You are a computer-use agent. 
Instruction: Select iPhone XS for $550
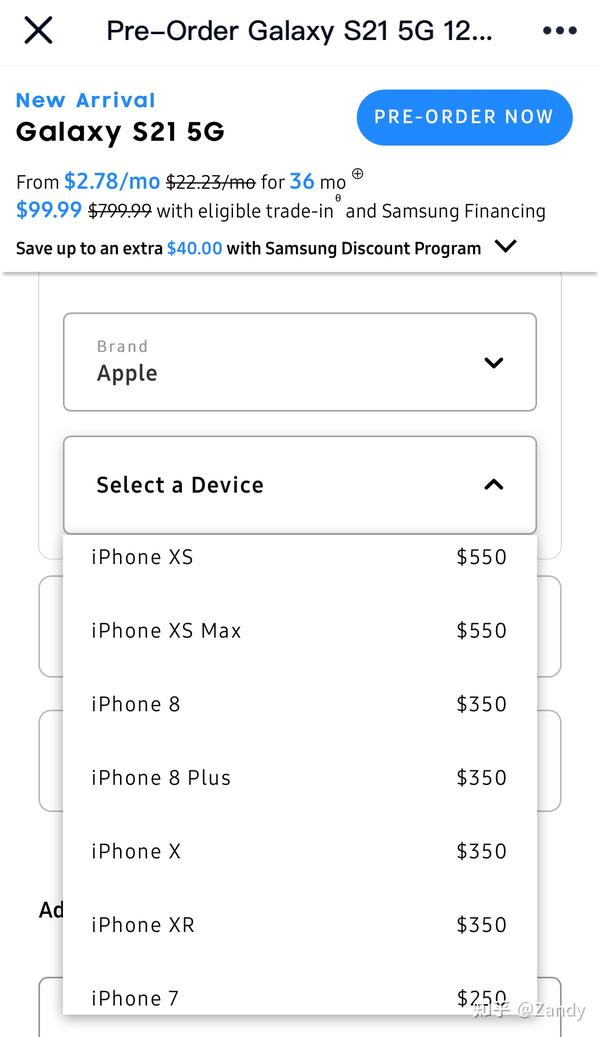(300, 557)
